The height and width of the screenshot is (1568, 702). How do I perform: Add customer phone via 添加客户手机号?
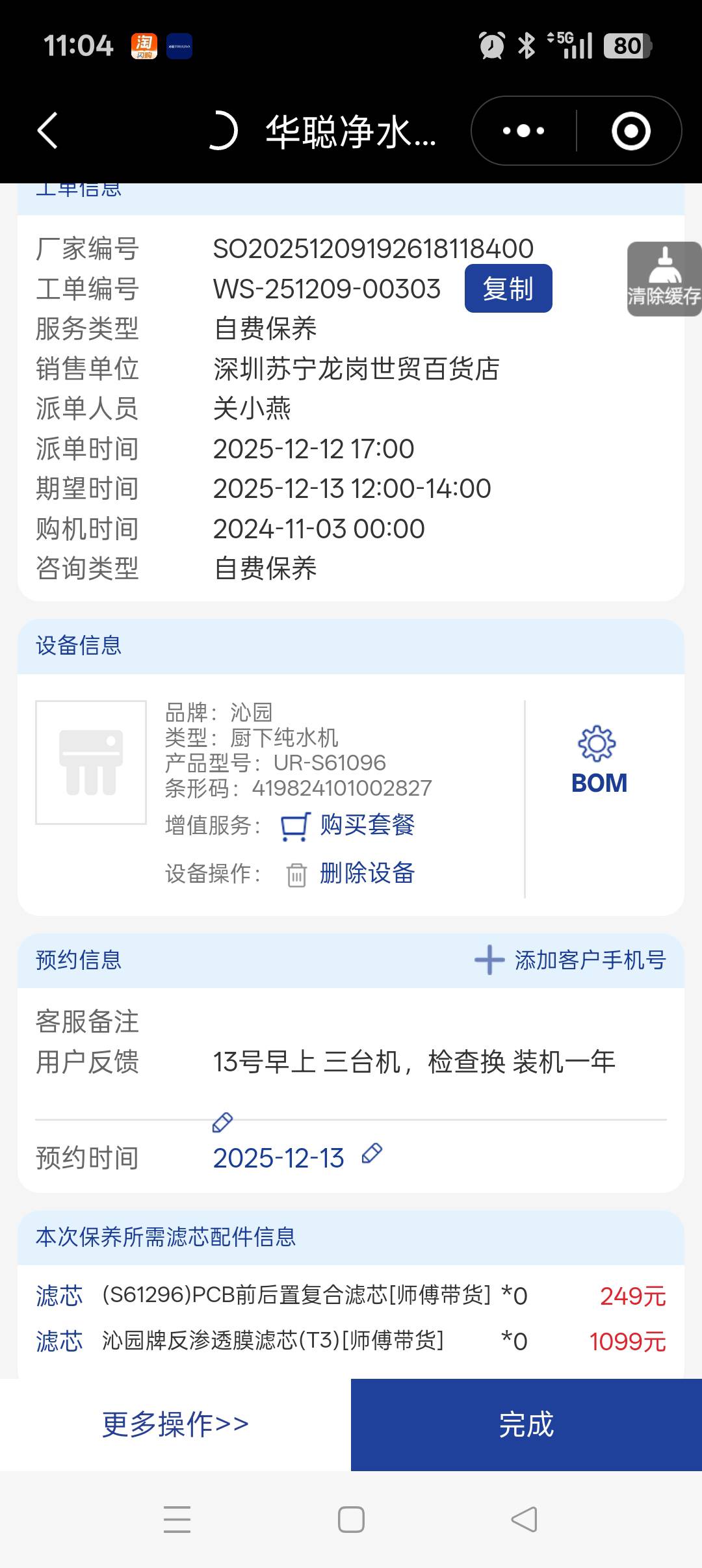coord(571,960)
